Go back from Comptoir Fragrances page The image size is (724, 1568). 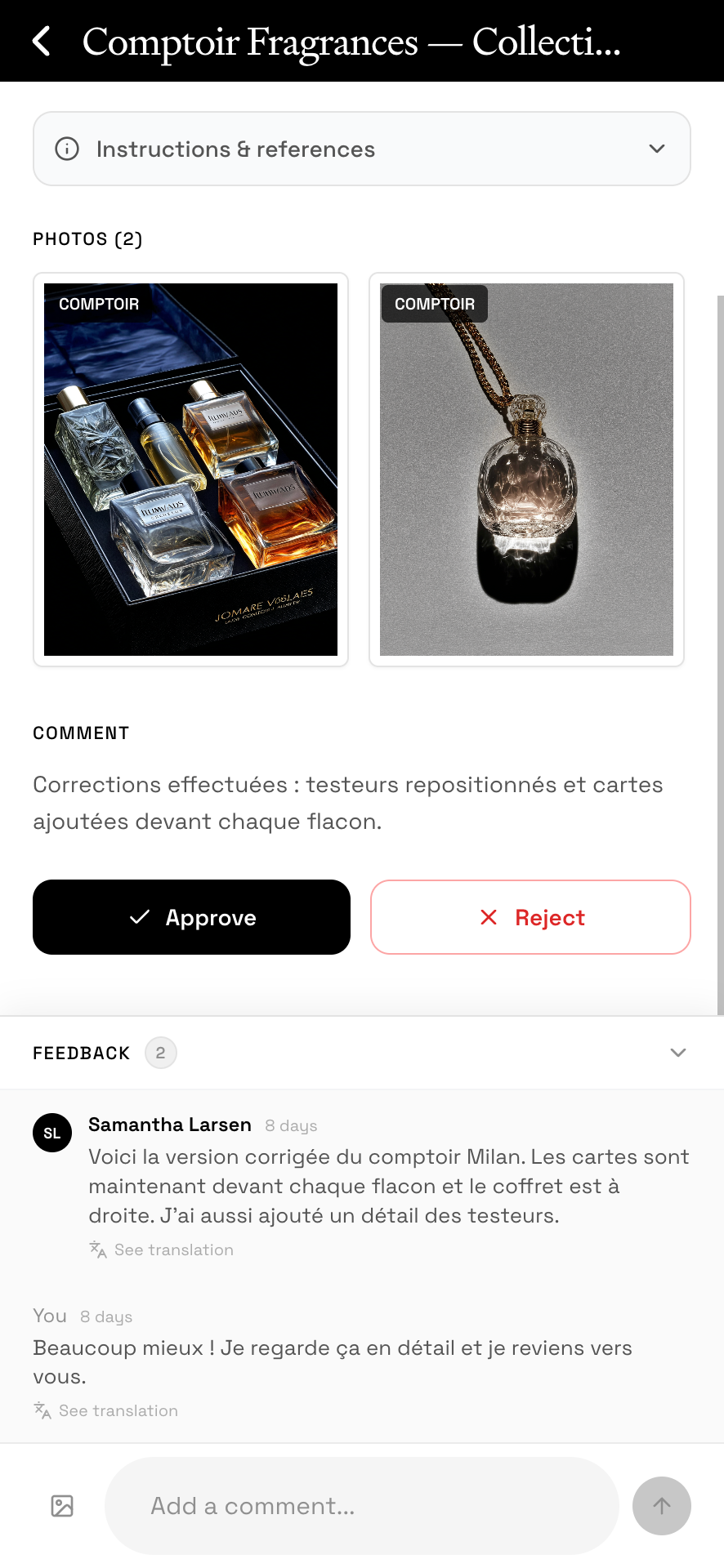pyautogui.click(x=42, y=41)
